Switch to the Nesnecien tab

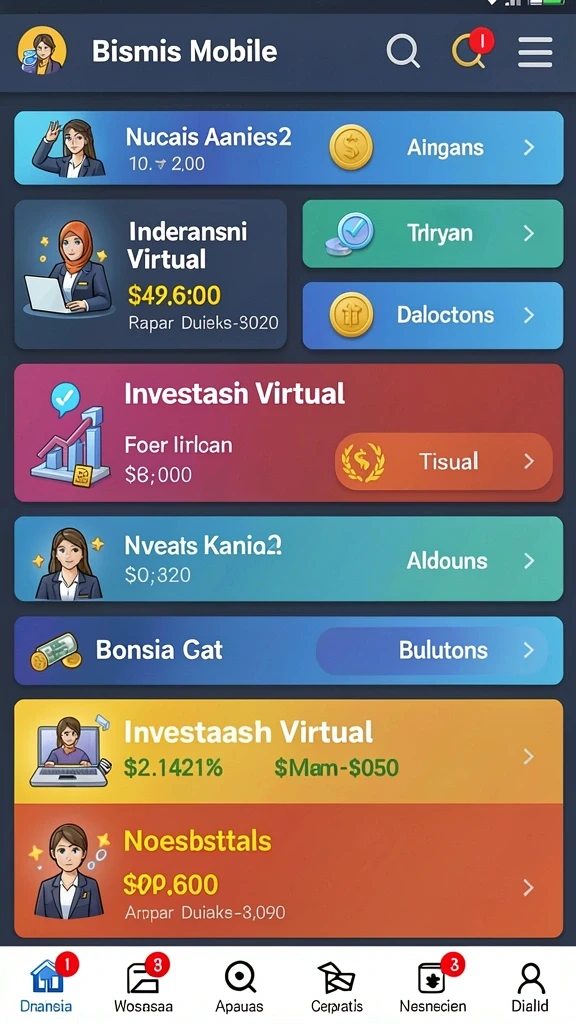pos(433,985)
